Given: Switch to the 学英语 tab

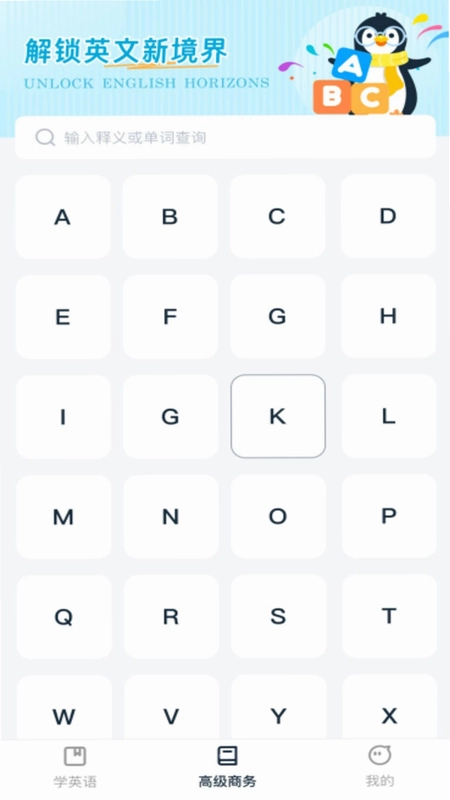Looking at the screenshot, I should [x=75, y=767].
